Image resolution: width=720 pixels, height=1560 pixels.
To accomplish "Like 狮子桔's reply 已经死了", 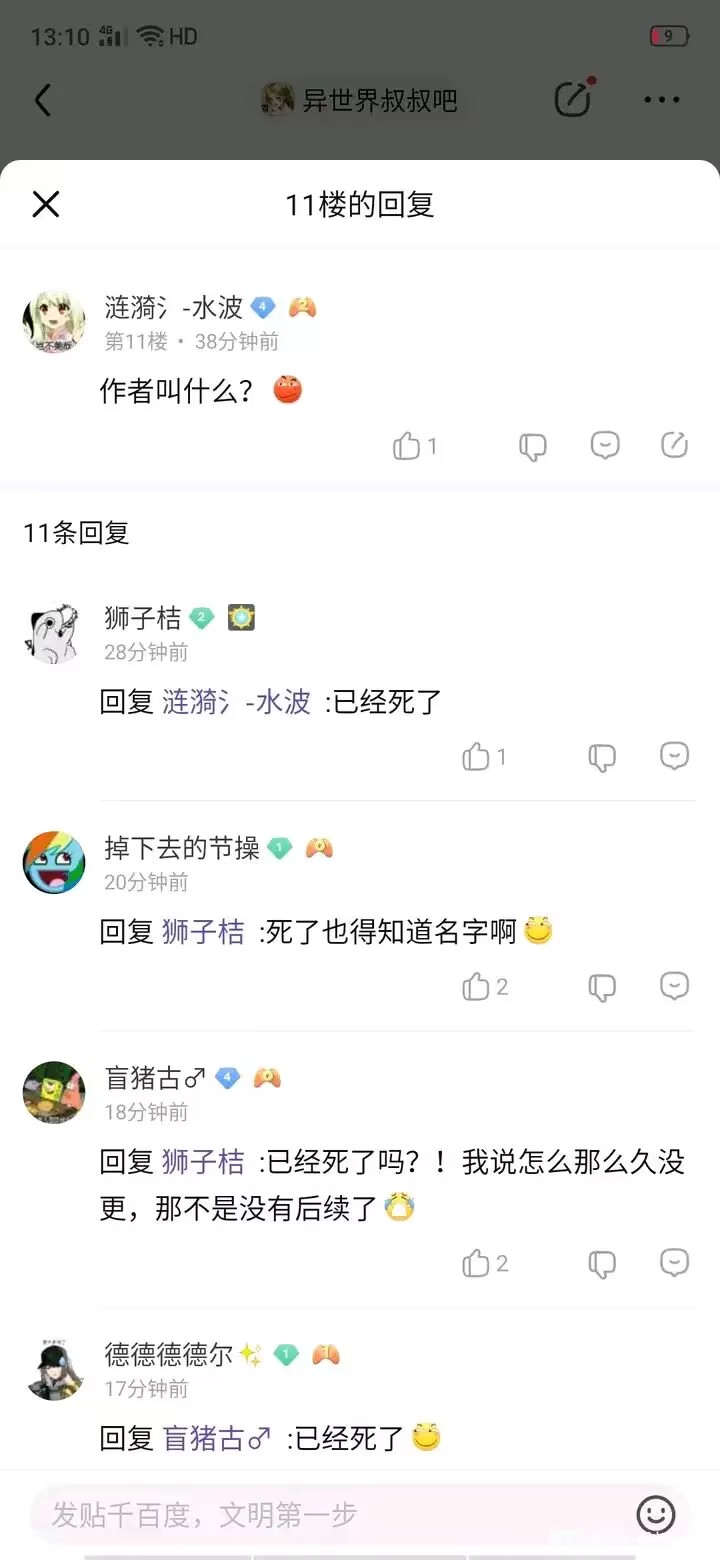I will click(x=477, y=757).
